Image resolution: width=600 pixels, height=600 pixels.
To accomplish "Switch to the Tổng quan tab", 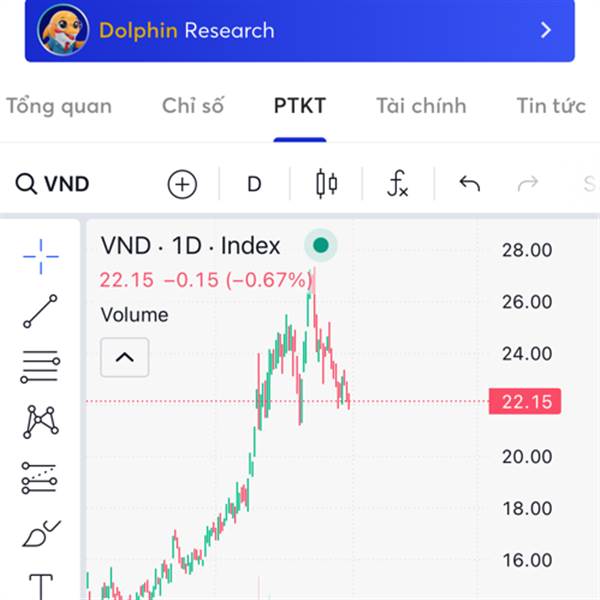I will [x=59, y=106].
